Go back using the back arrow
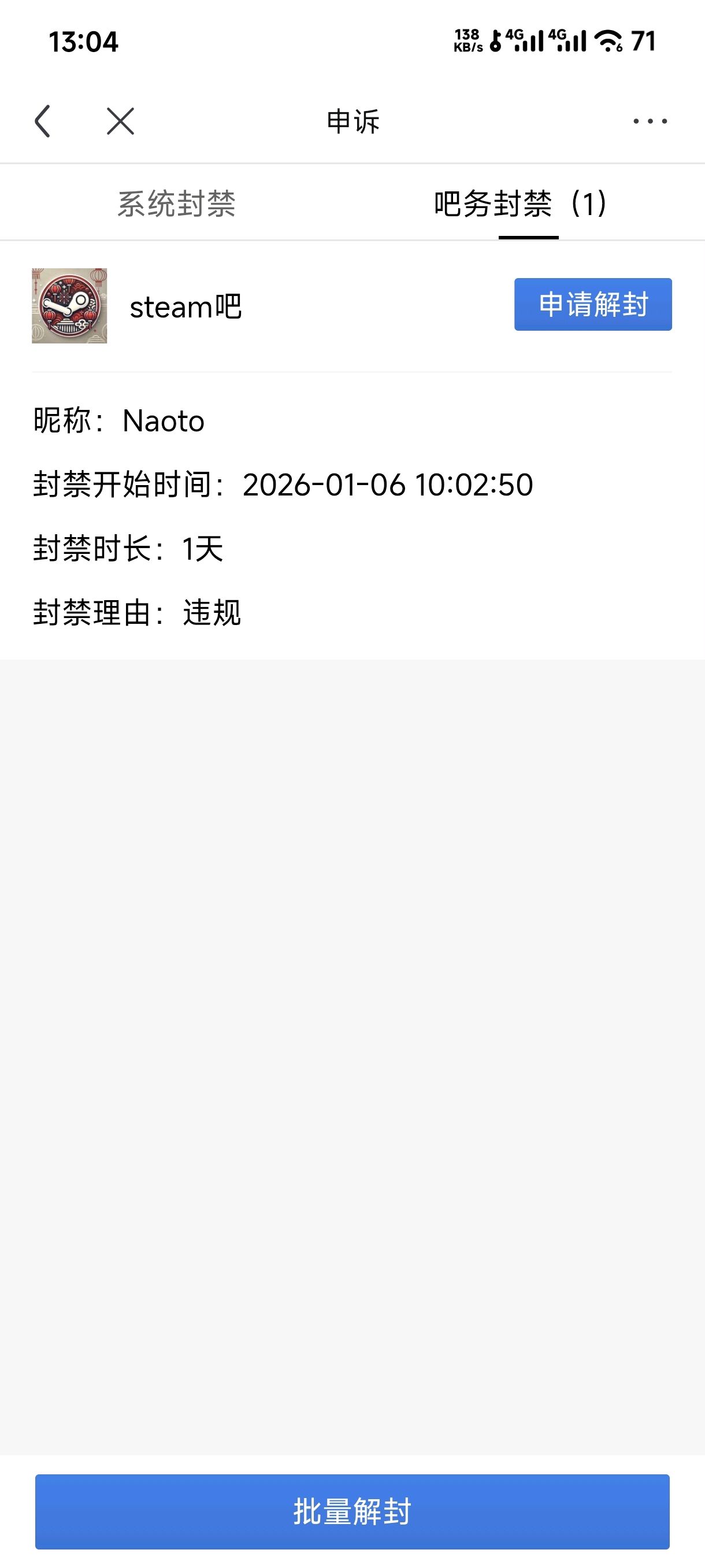The image size is (705, 1568). [43, 121]
